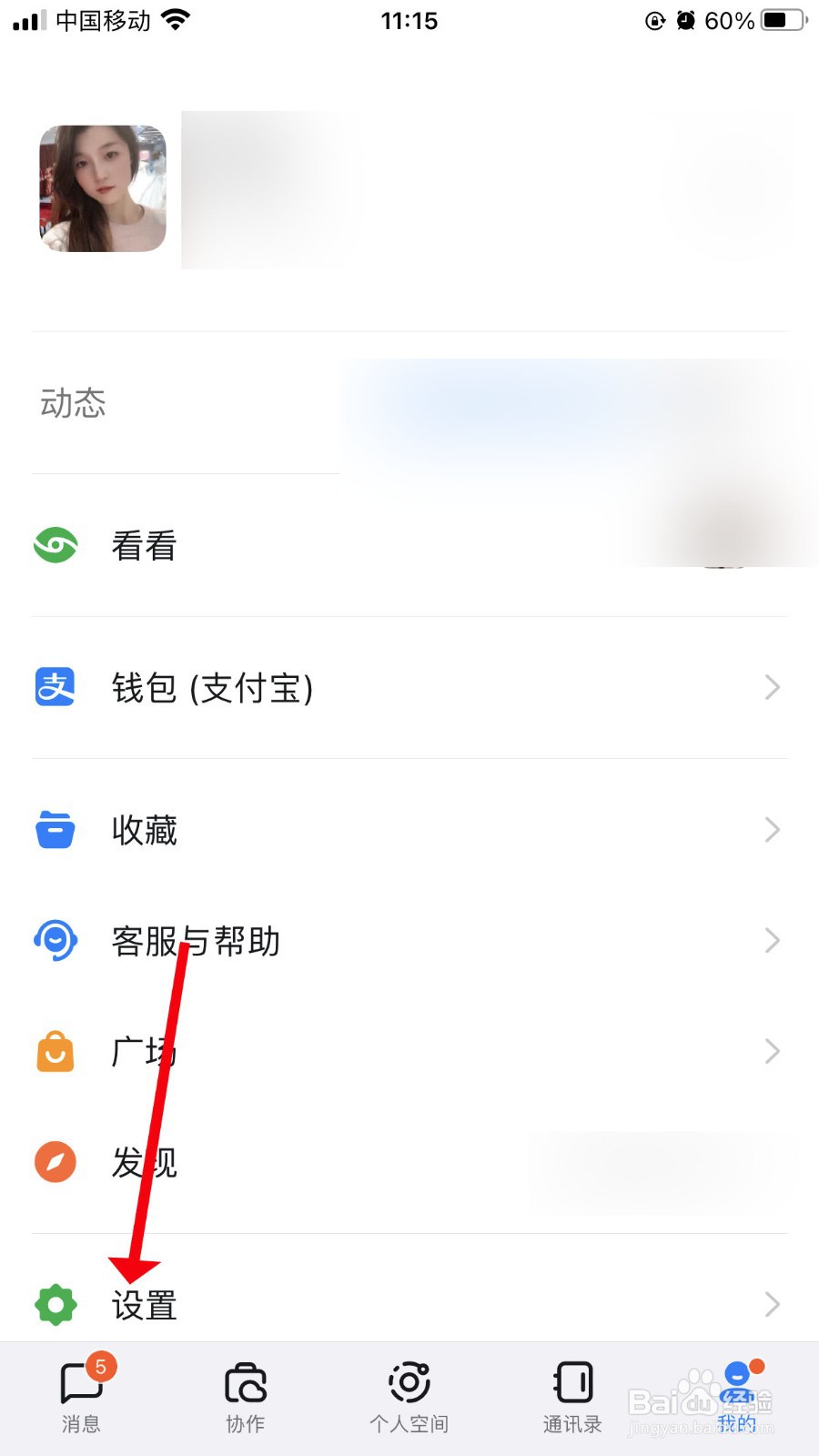Tap the 通讯录 contacts icon
The image size is (819, 1456).
(571, 1386)
